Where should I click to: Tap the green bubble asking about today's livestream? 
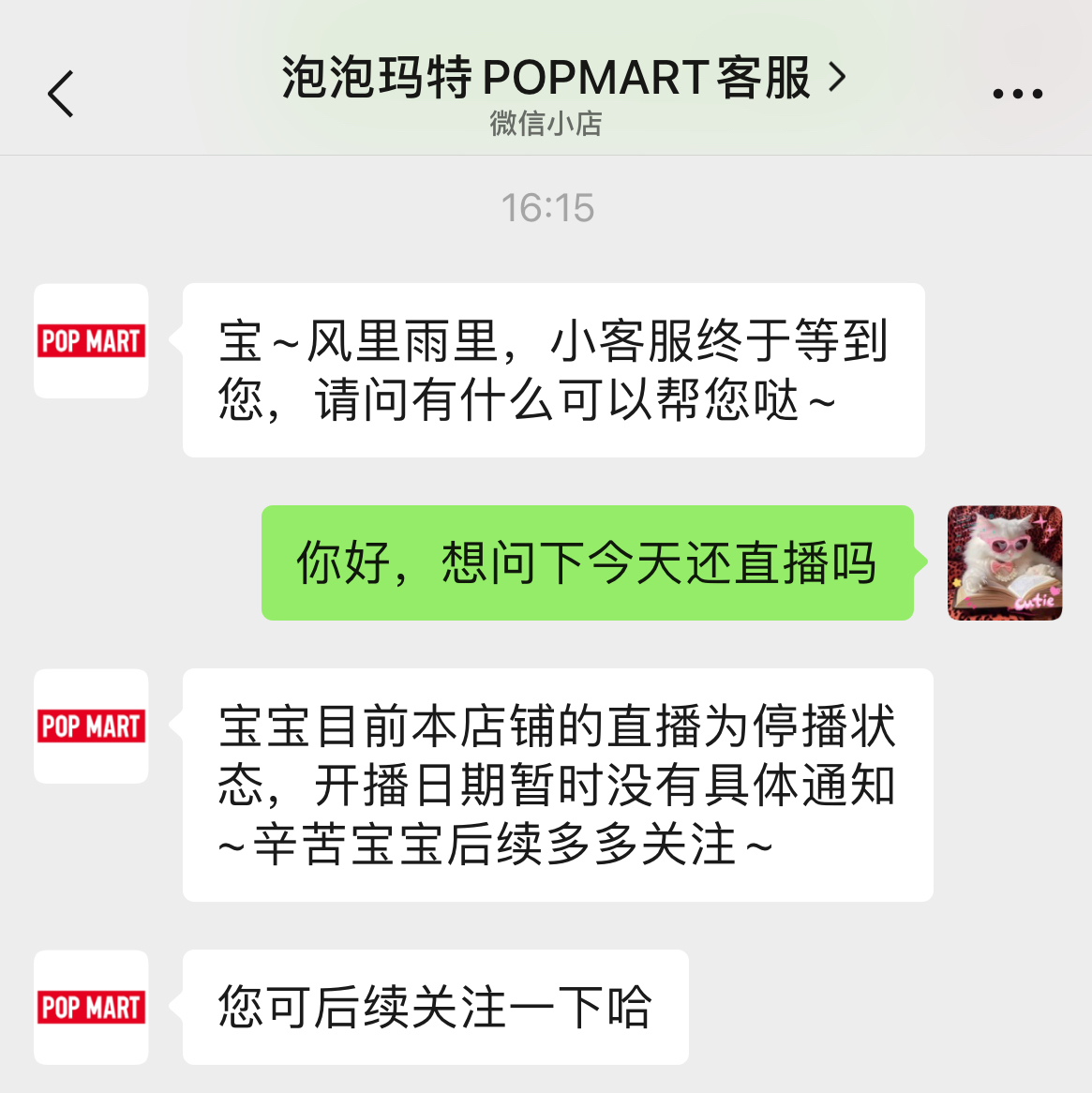point(588,563)
